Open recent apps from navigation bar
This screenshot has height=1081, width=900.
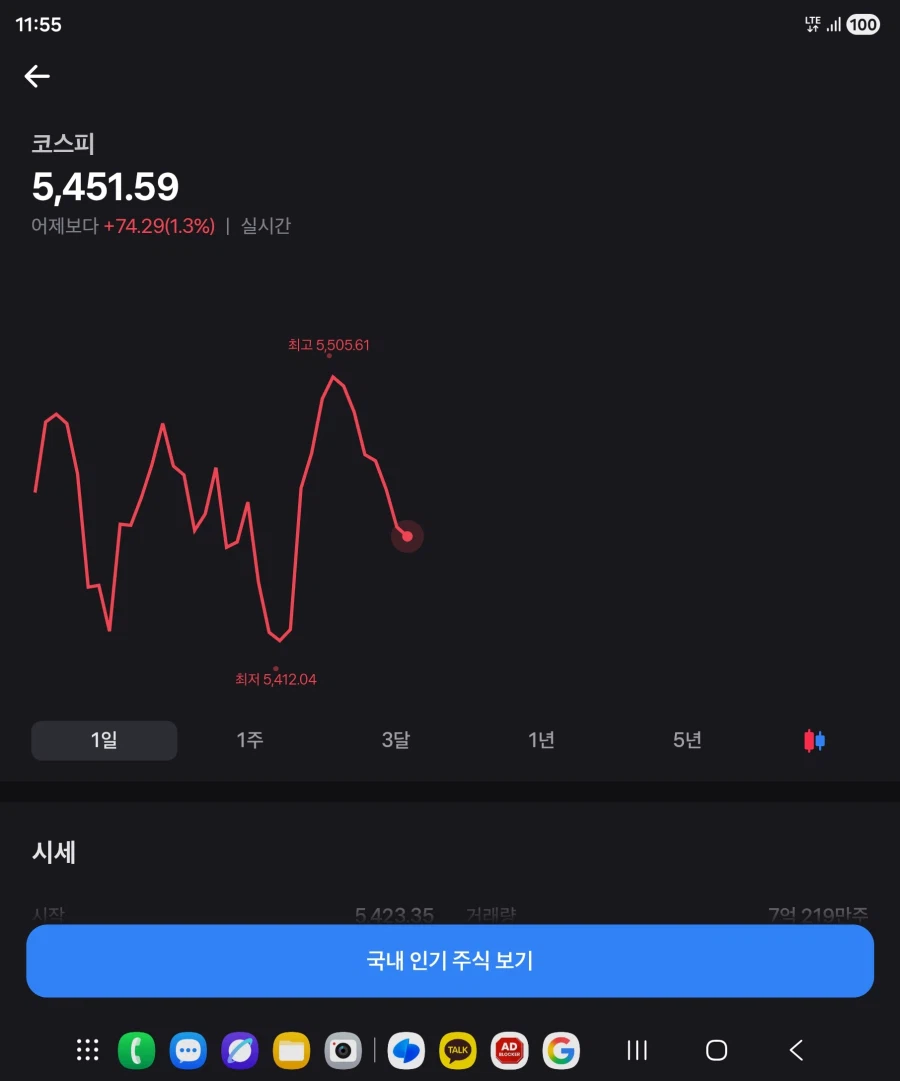click(x=637, y=1050)
